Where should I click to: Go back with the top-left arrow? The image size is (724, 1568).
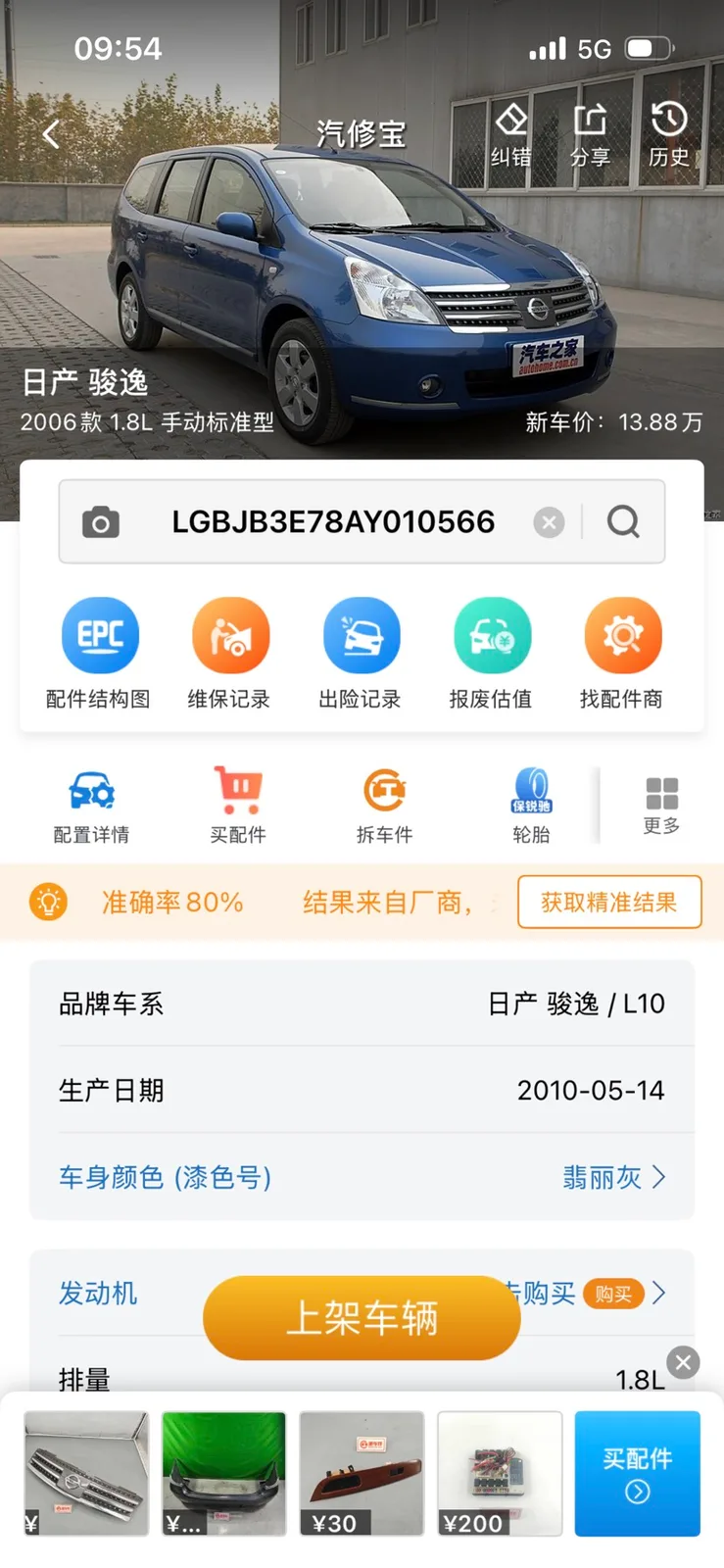point(51,133)
